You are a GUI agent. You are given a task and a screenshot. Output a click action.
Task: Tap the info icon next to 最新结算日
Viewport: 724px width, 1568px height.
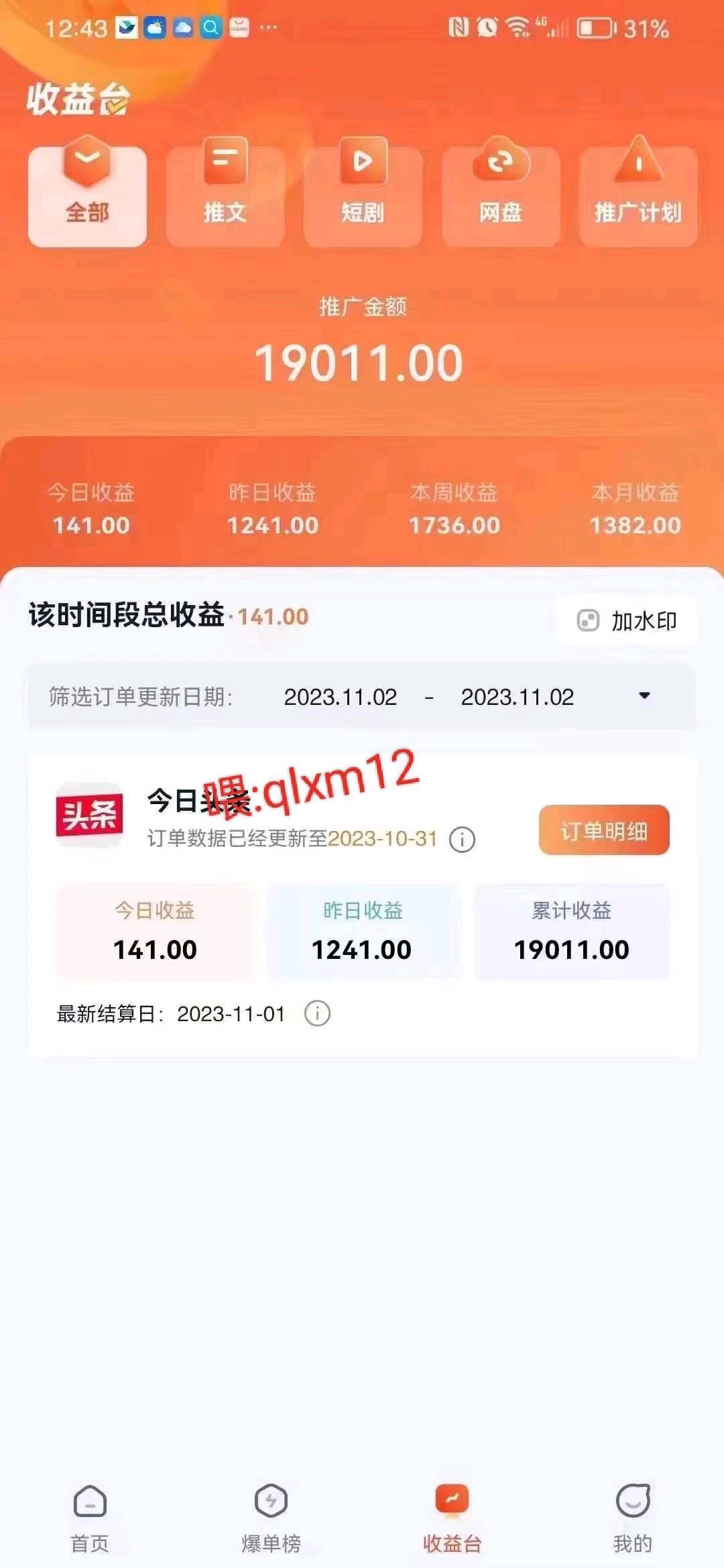point(317,1014)
